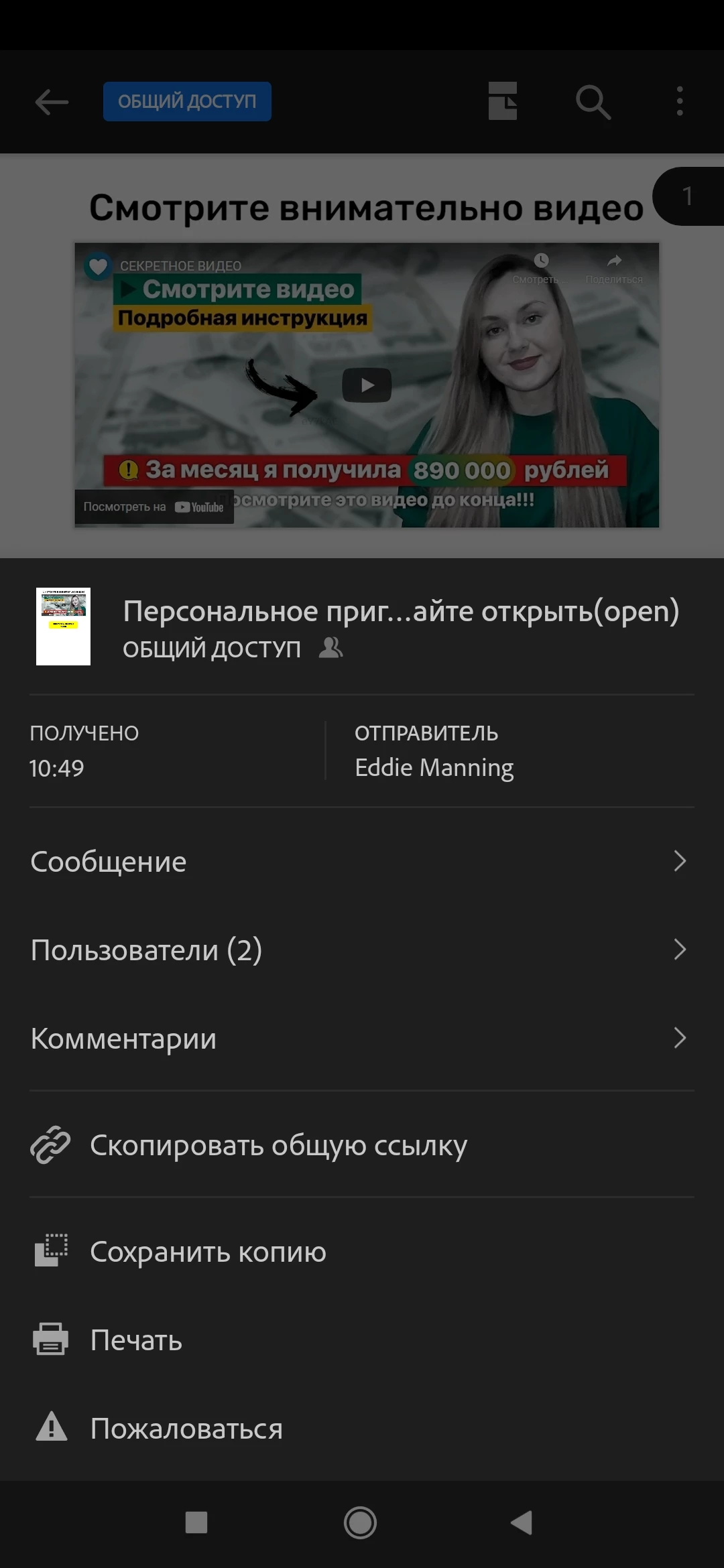Tap the system back triangle button
Viewport: 724px width, 1568px height.
pos(522,1522)
